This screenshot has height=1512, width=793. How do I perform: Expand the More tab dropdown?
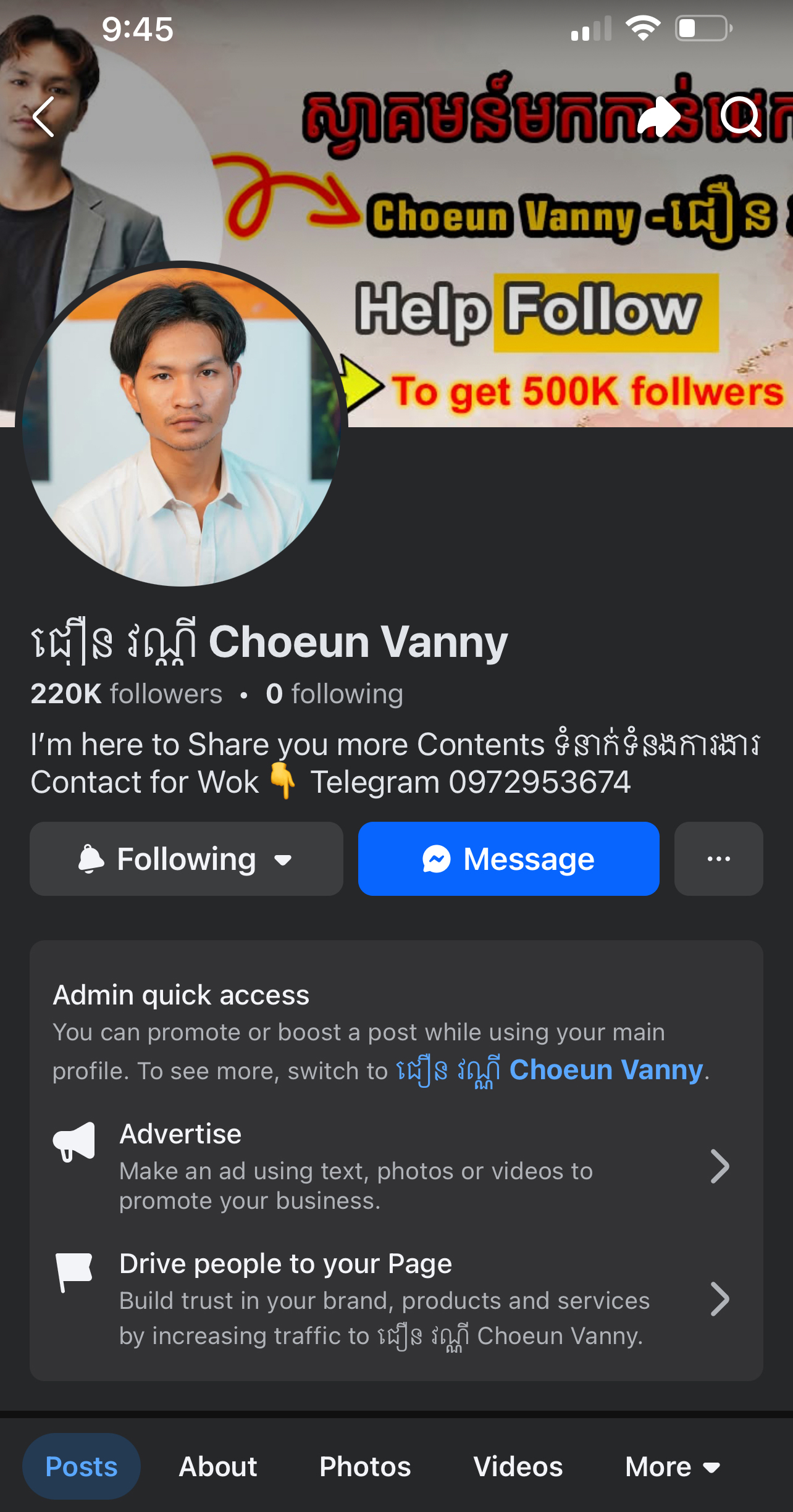tap(672, 1466)
